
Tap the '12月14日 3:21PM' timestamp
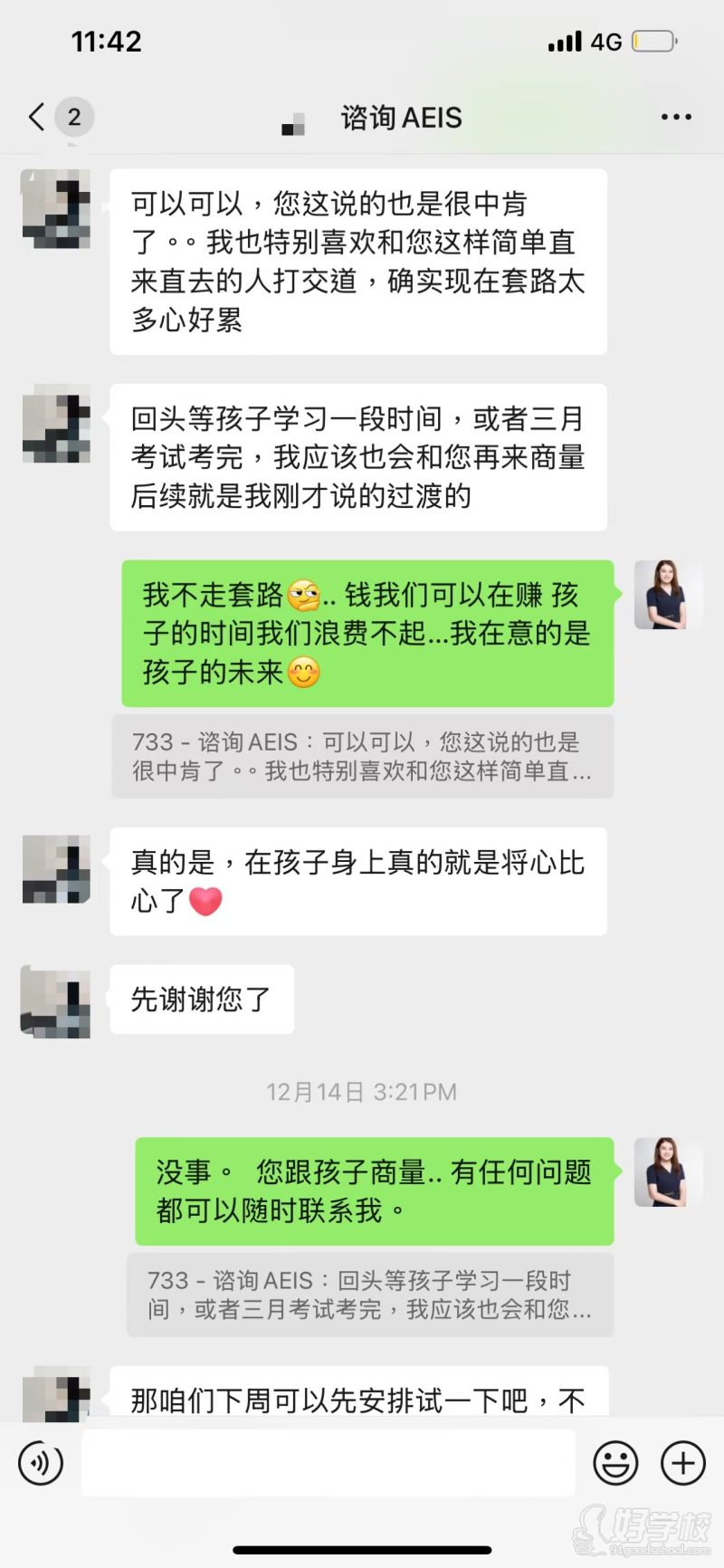(x=362, y=1092)
